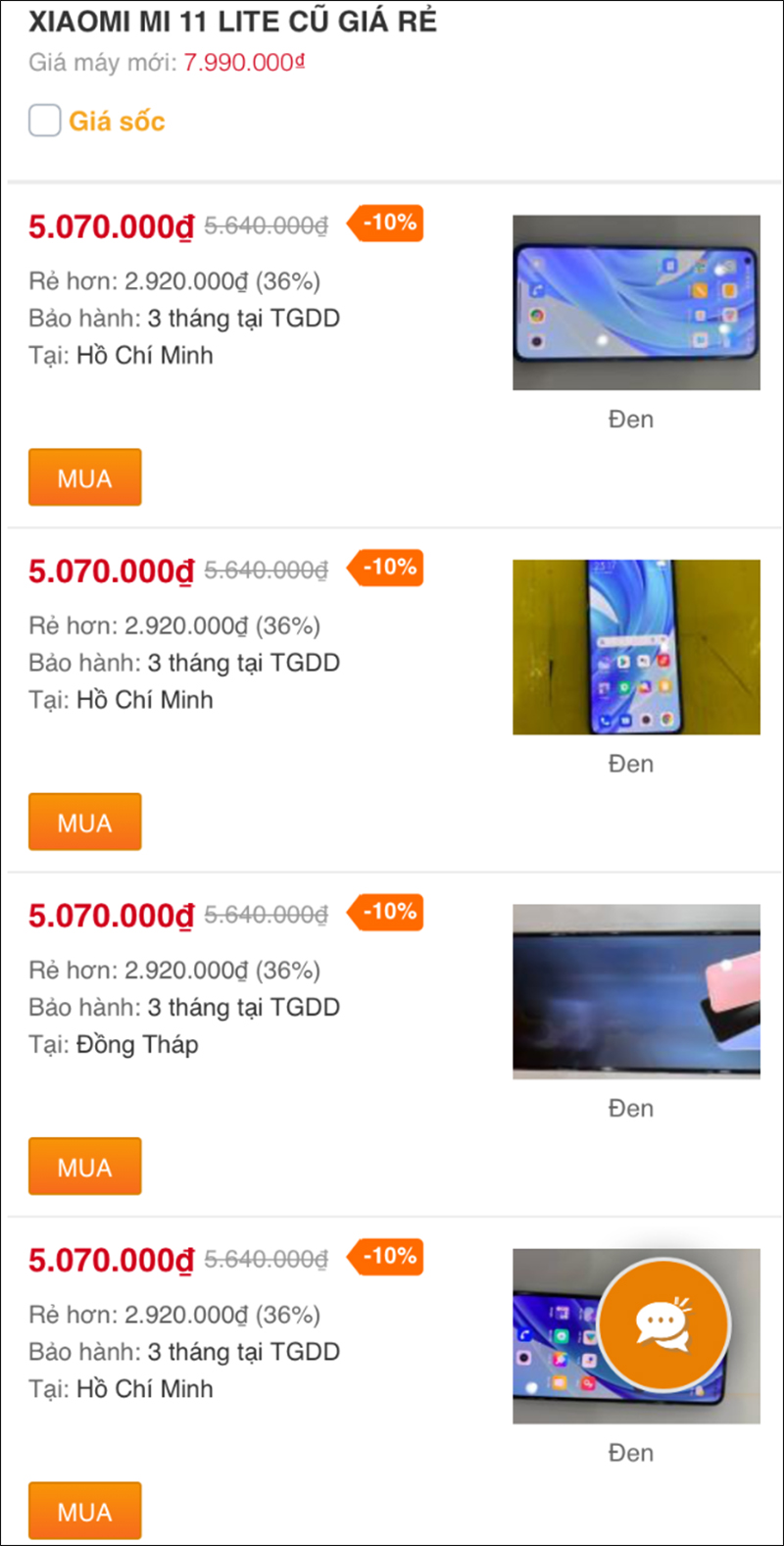Viewport: 784px width, 1546px height.
Task: Click the MUA button on the second listing
Action: click(x=84, y=822)
